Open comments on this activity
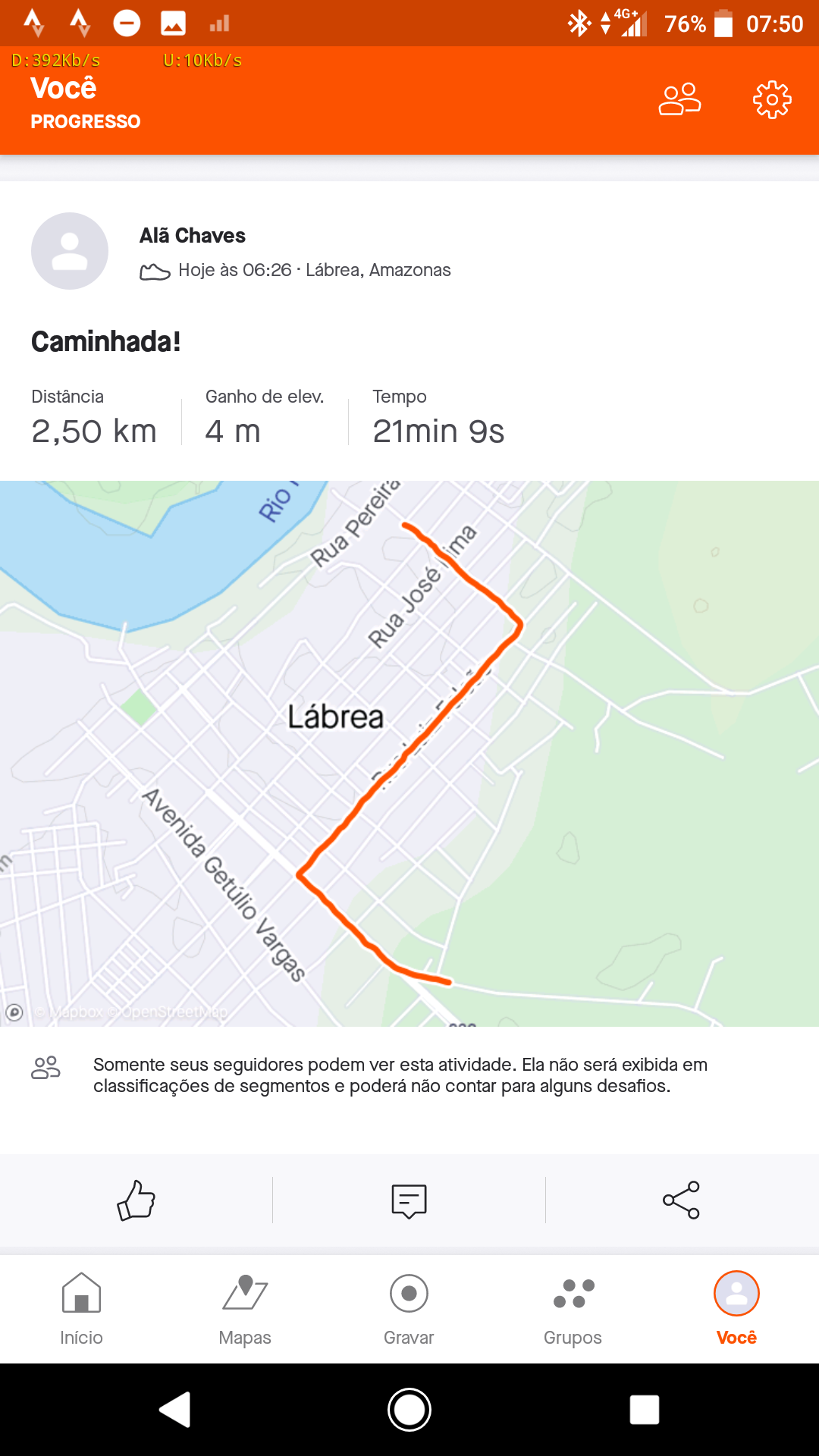The image size is (819, 1456). click(409, 1200)
